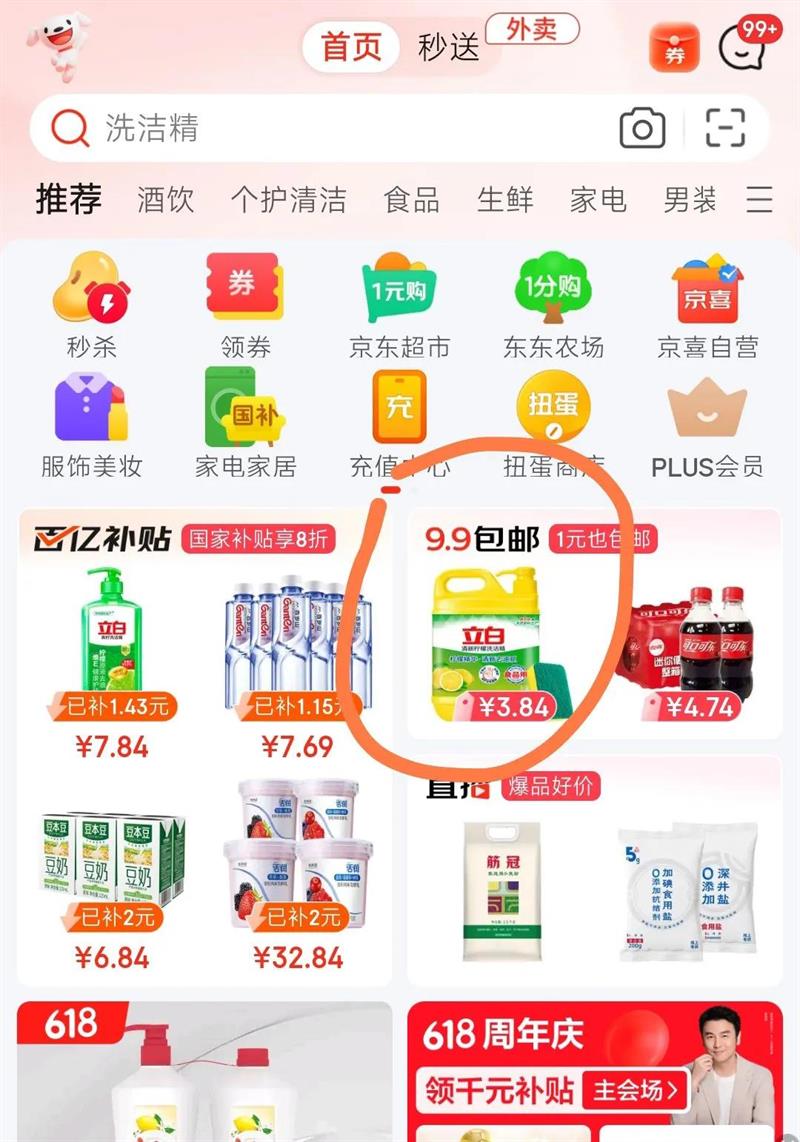Image resolution: width=800 pixels, height=1142 pixels.
Task: Go to 充值中心
Action: tap(399, 425)
